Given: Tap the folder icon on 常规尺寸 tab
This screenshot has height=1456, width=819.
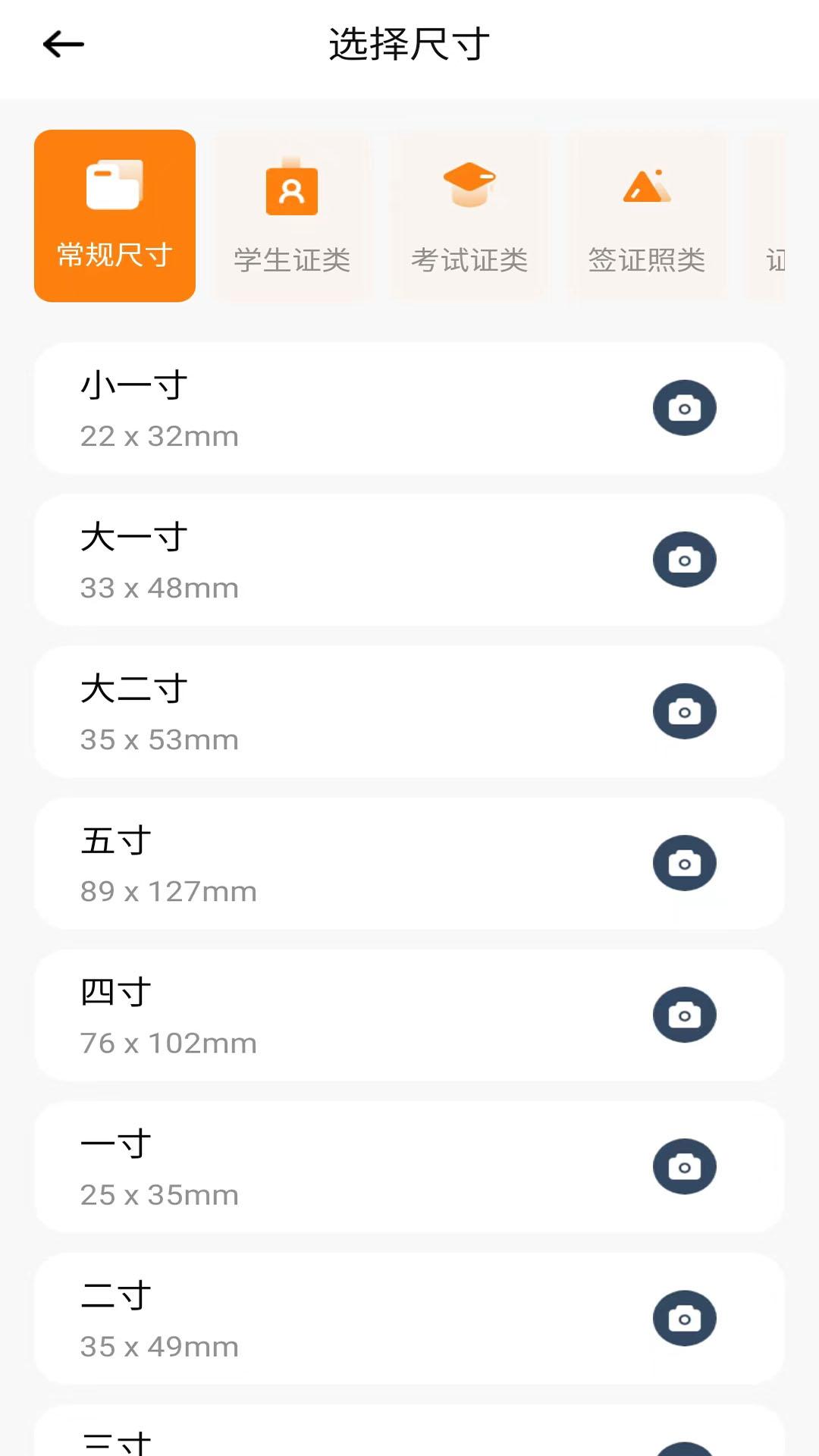Looking at the screenshot, I should (x=115, y=186).
